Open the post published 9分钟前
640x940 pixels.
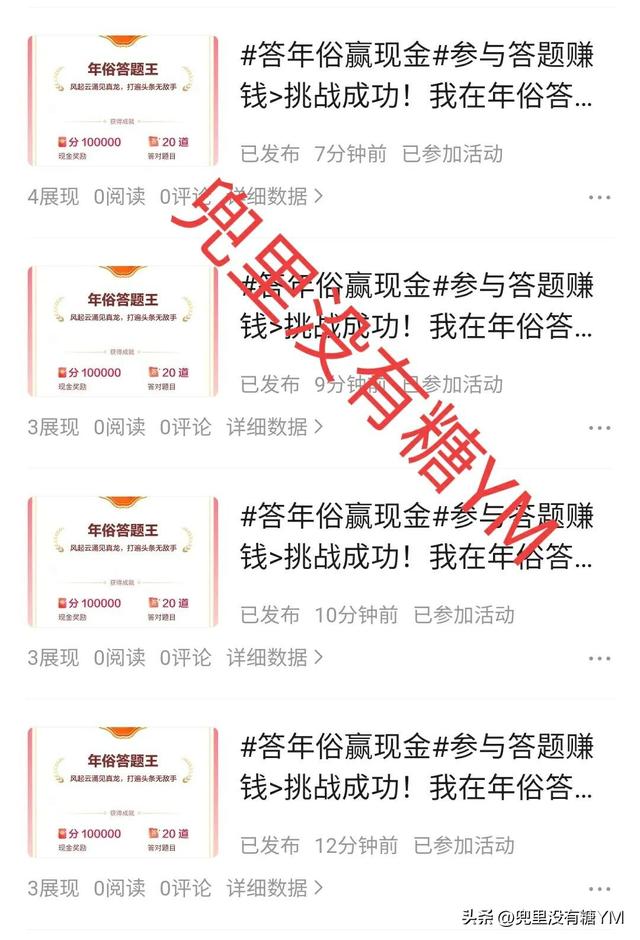pos(417,307)
